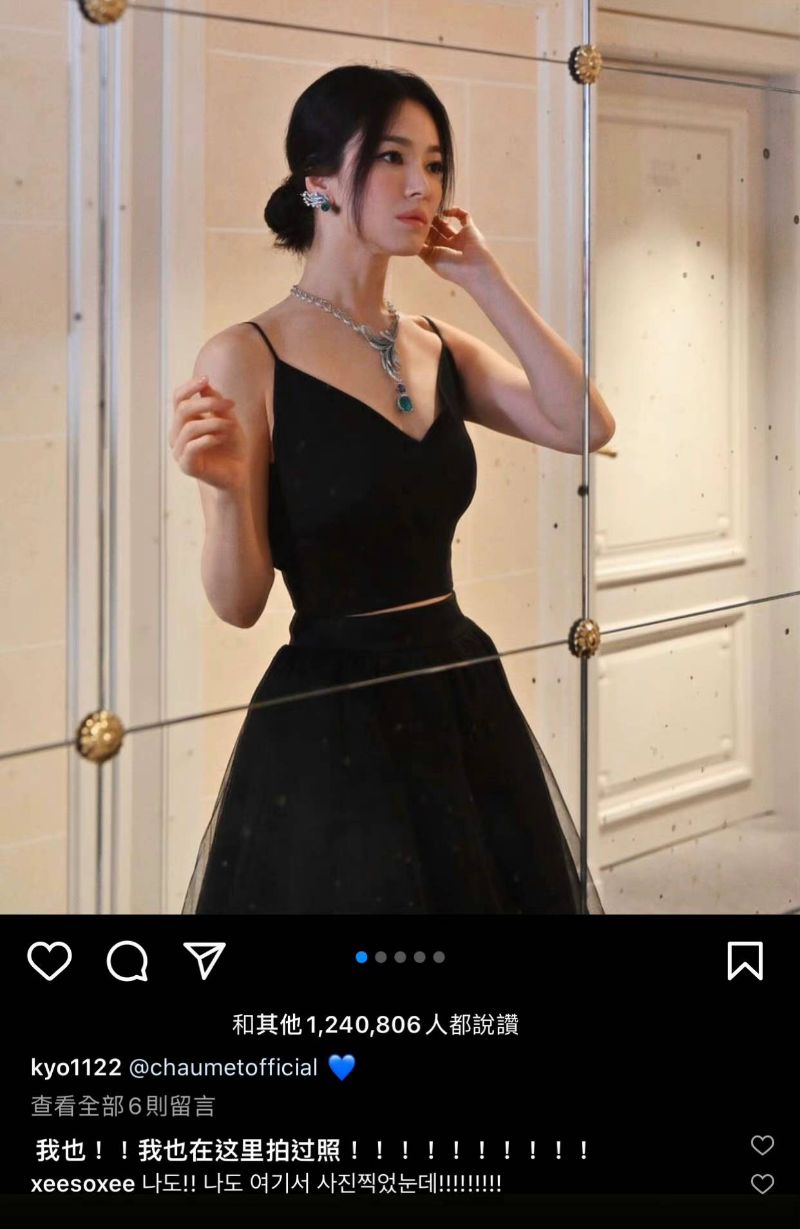This screenshot has width=800, height=1229.
Task: Open the kyo1122 profile from the caption
Action: [x=76, y=1067]
